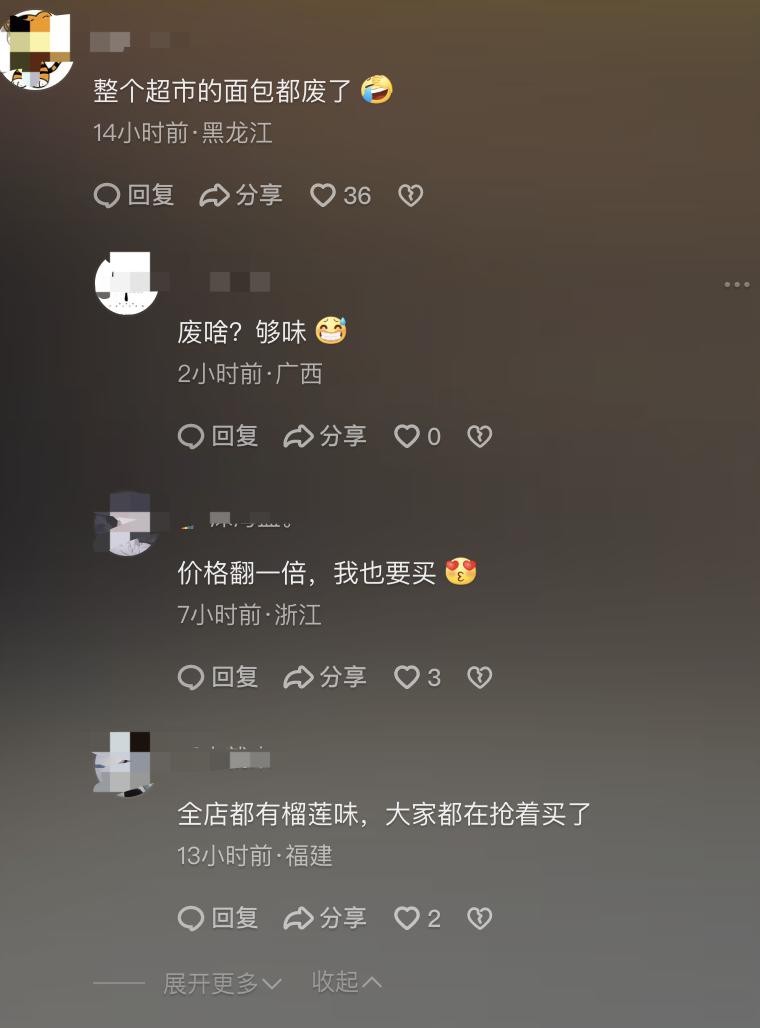
Task: Reply to the comment 废啥？够味
Action: (x=218, y=436)
